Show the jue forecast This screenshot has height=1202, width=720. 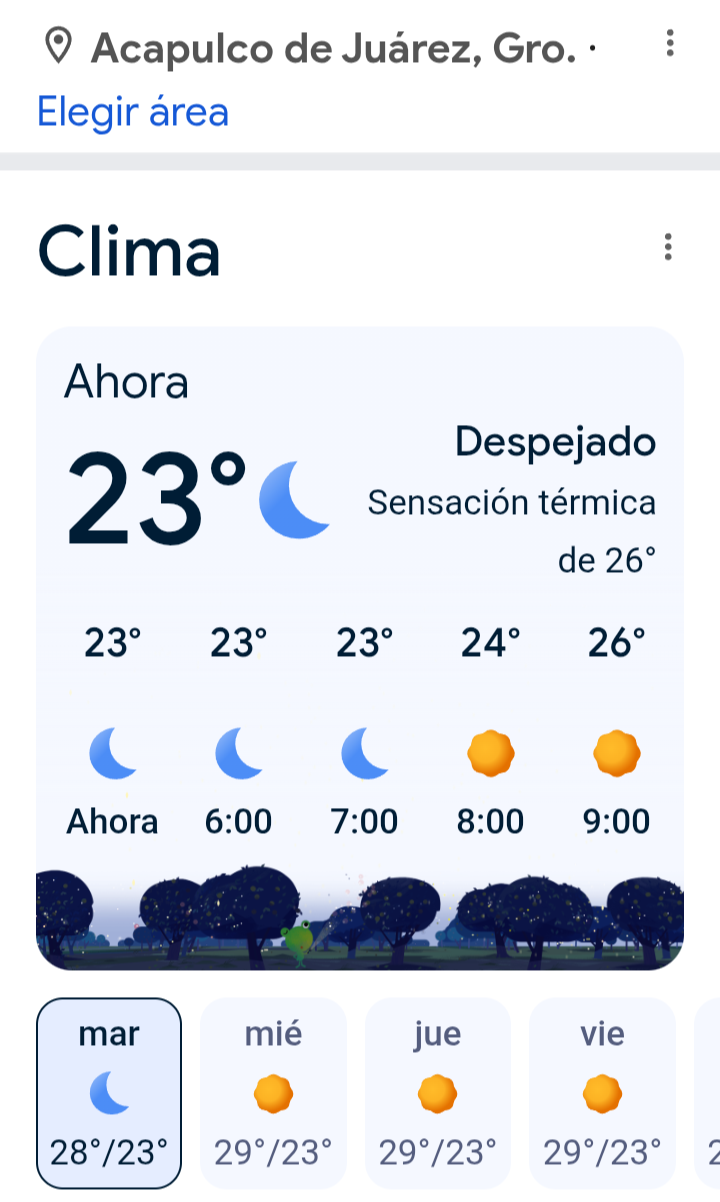[x=437, y=1092]
